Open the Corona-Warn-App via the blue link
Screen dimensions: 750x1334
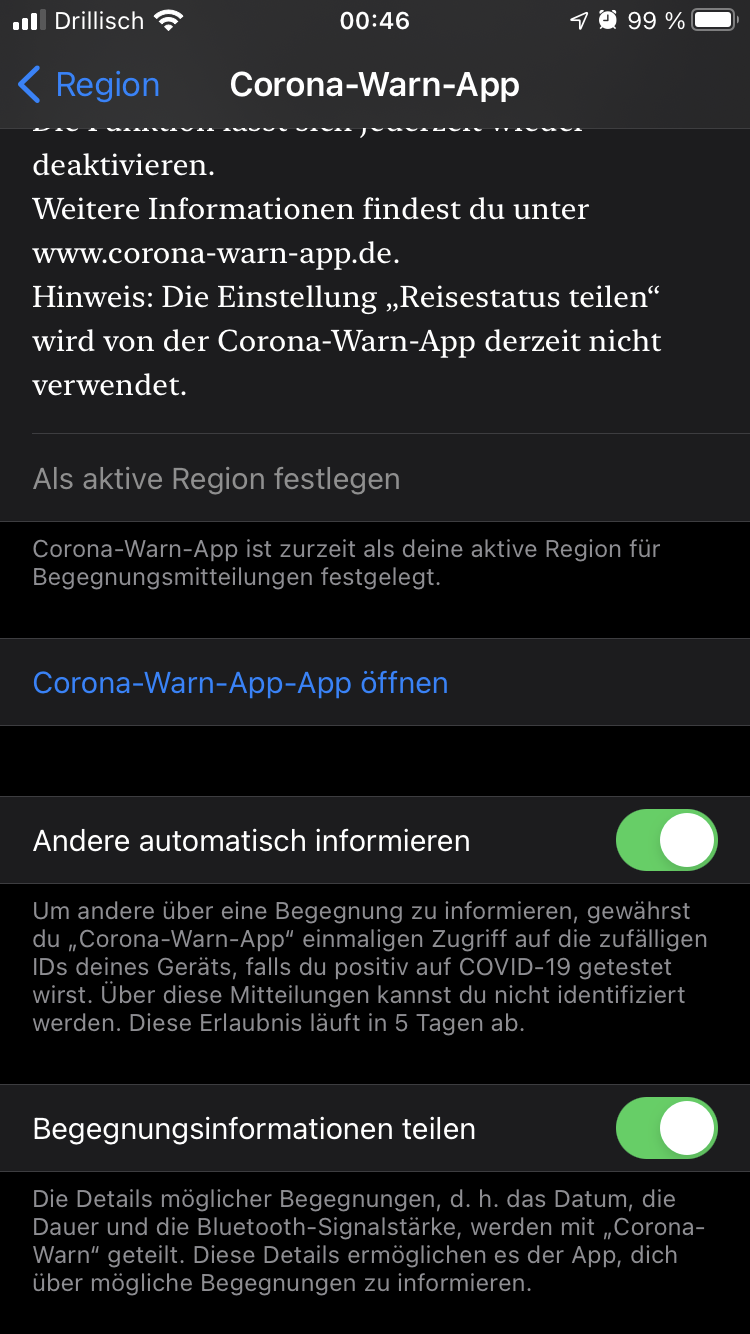coord(240,683)
